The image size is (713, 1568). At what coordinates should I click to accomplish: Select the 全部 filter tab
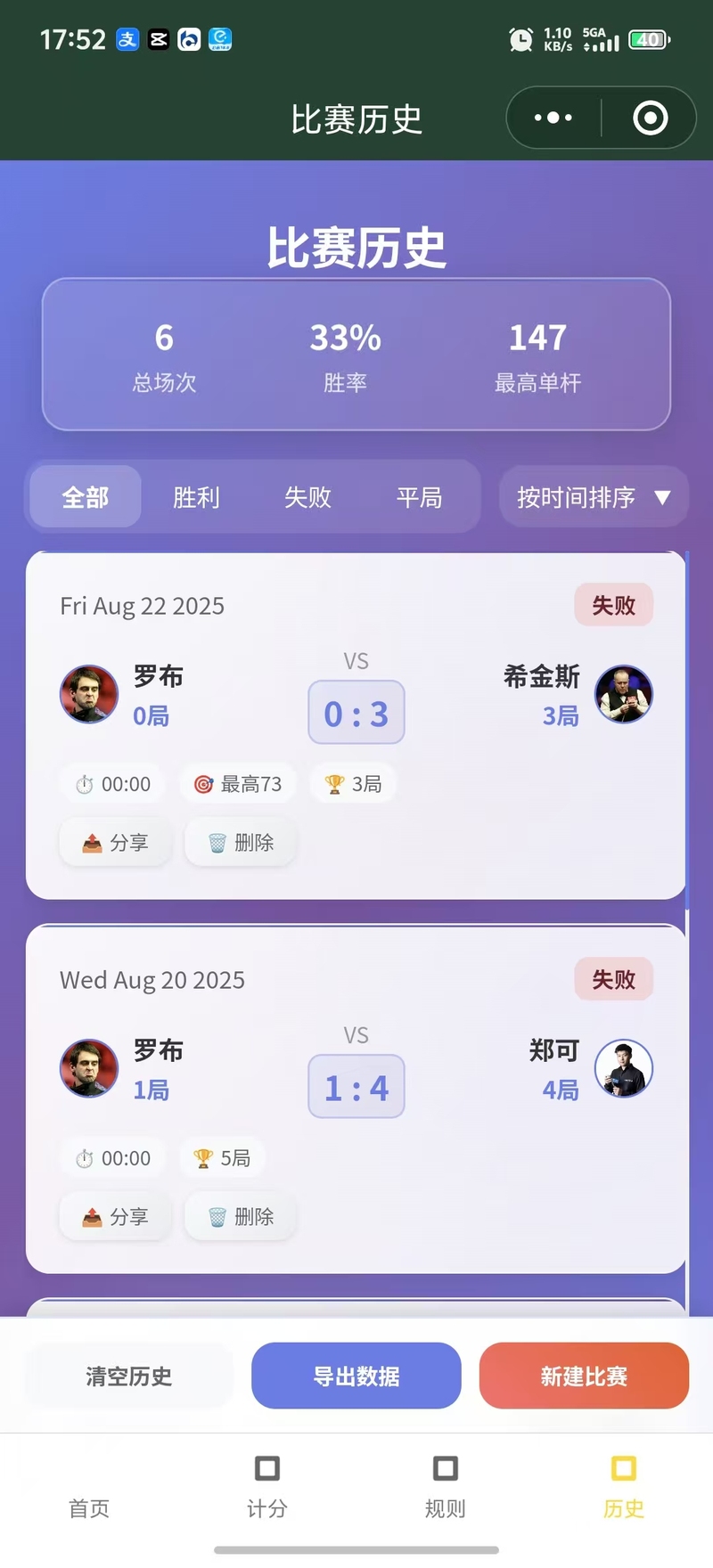pyautogui.click(x=86, y=497)
